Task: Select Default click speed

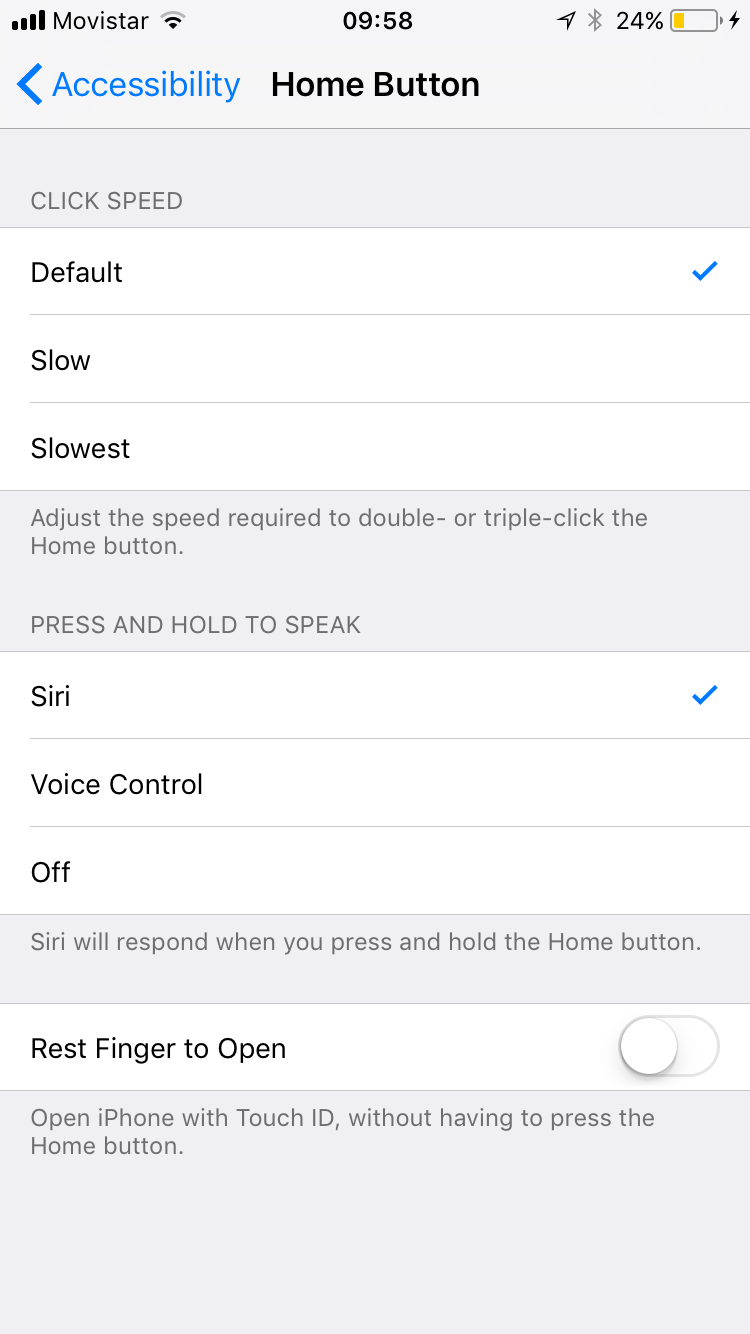Action: click(375, 271)
